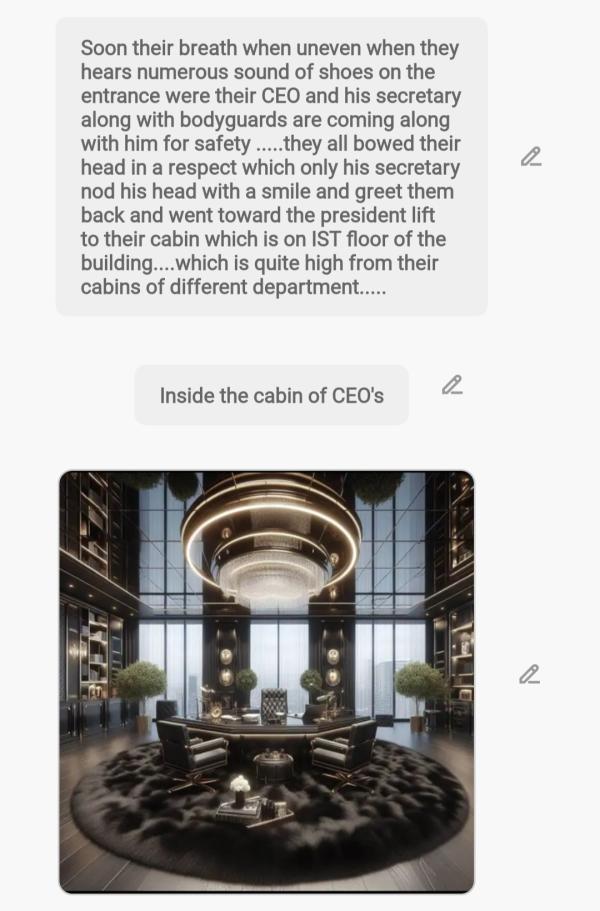Edit the 'Inside the cabin of CEO's' text
Screen dimensions: 600x911
[x=452, y=385]
